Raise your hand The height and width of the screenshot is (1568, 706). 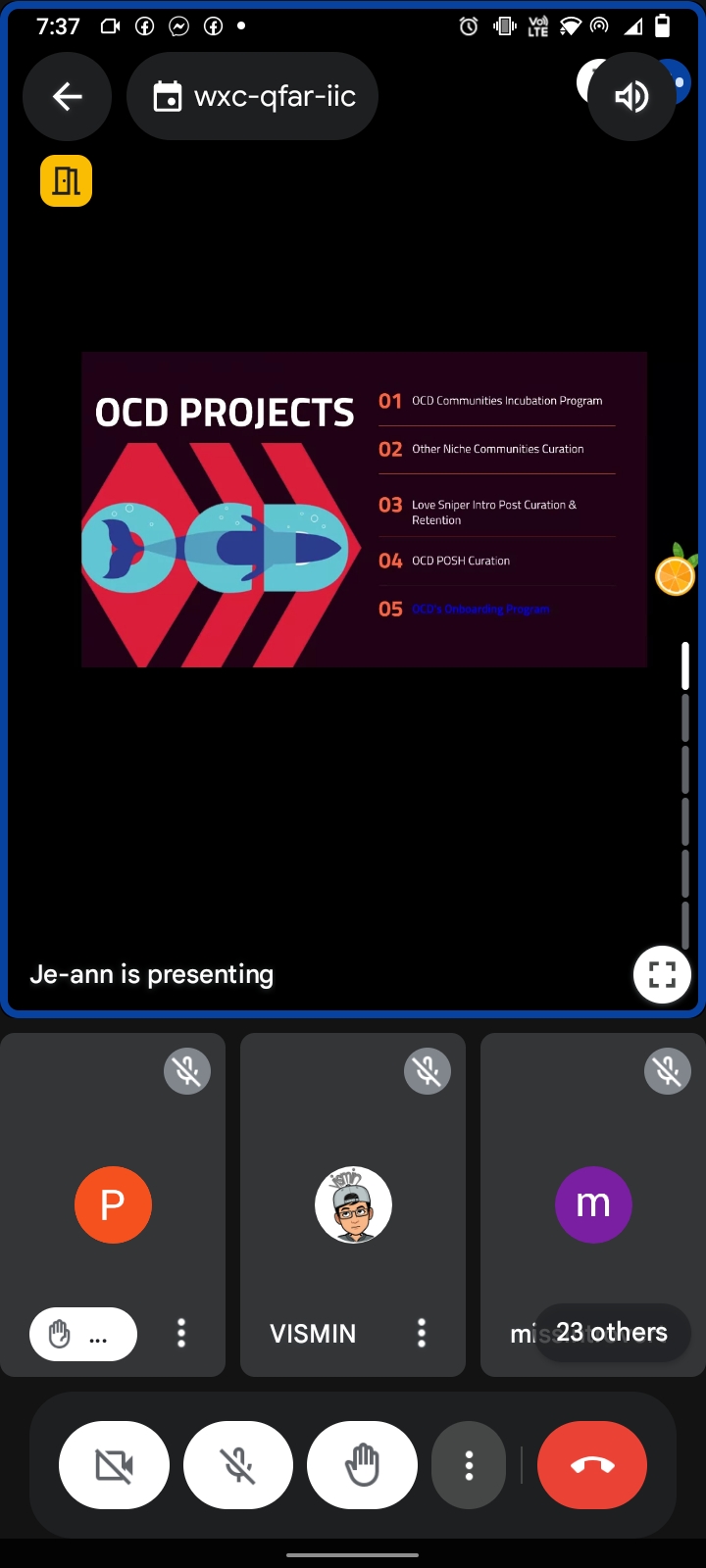(362, 1465)
